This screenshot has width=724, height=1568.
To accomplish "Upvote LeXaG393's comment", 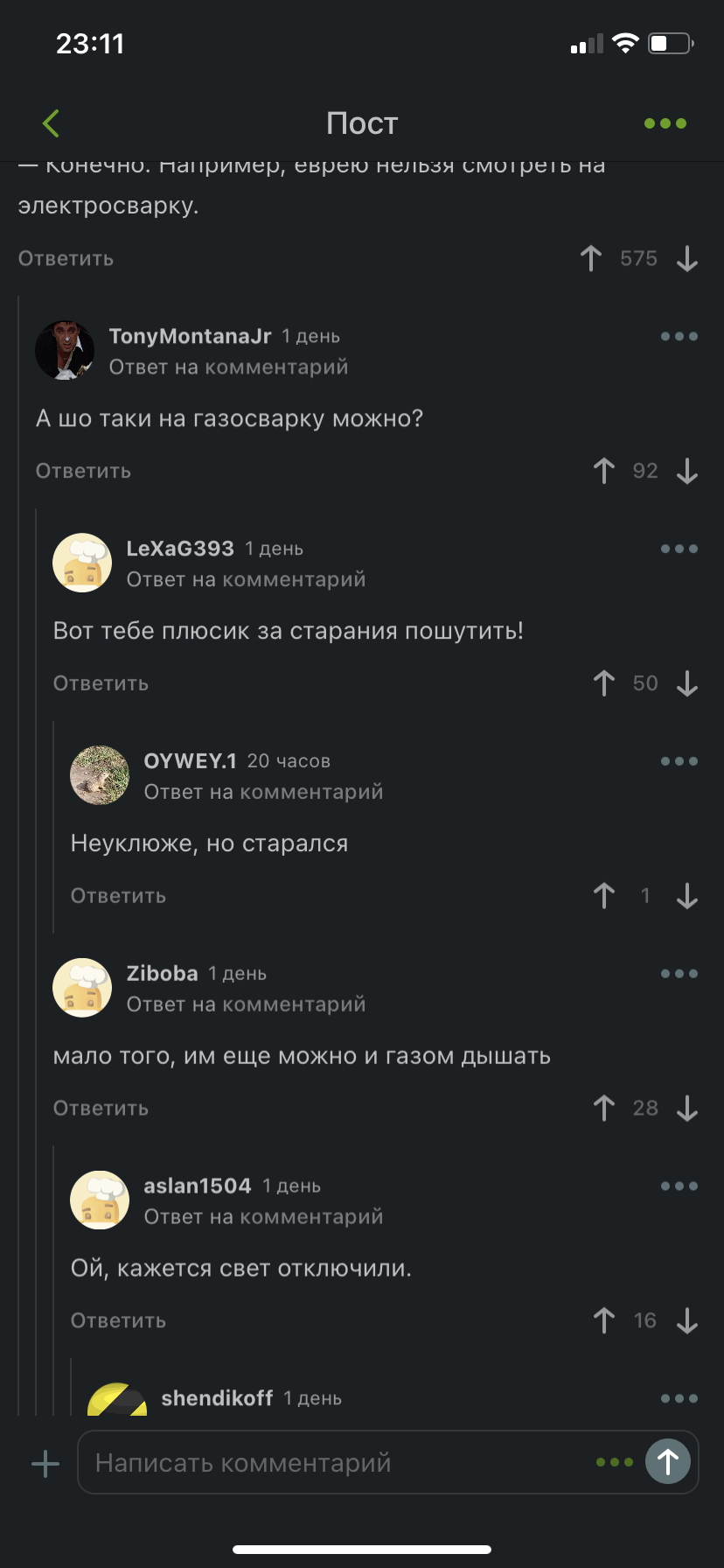I will 603,683.
